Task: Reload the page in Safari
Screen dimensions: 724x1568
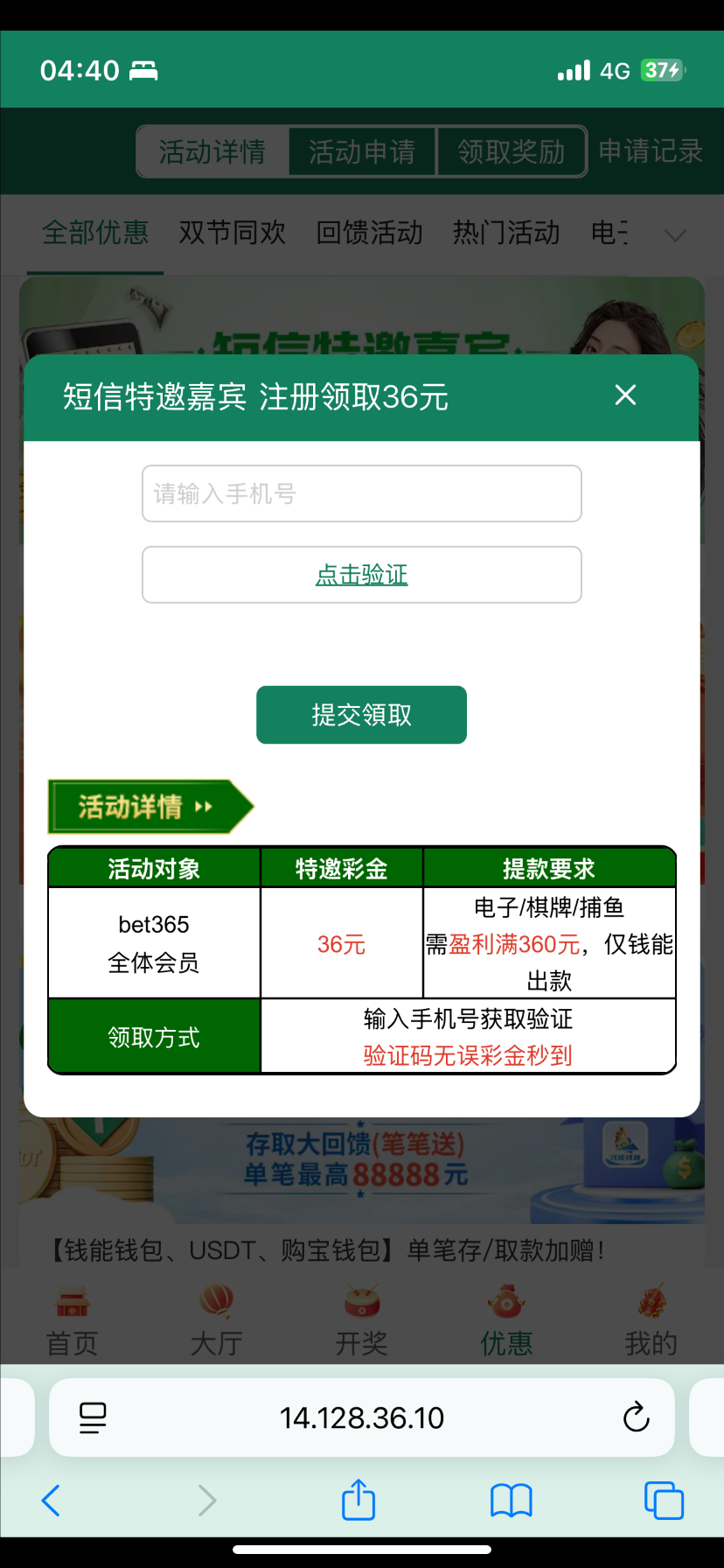Action: click(636, 1417)
